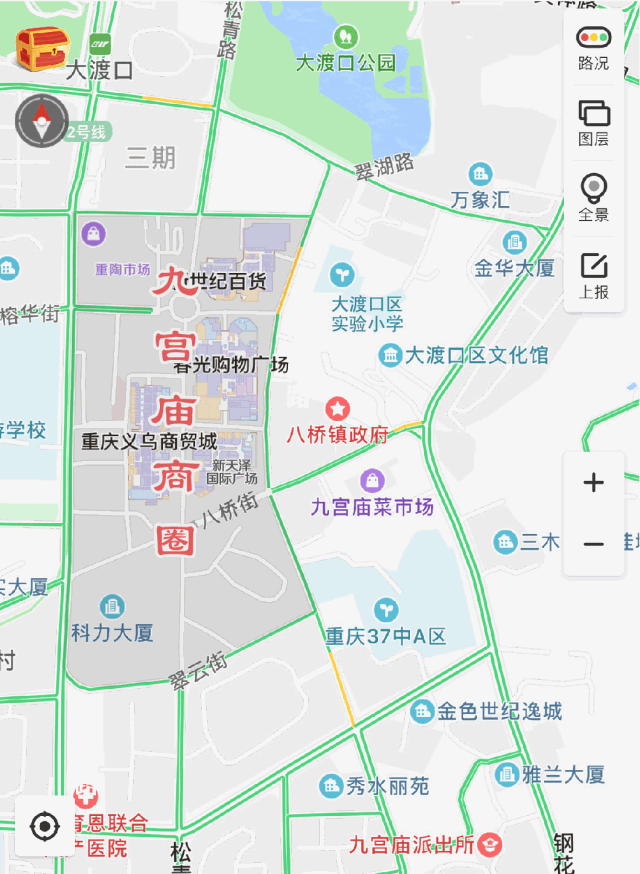Zoom out with the minus button

click(x=594, y=544)
